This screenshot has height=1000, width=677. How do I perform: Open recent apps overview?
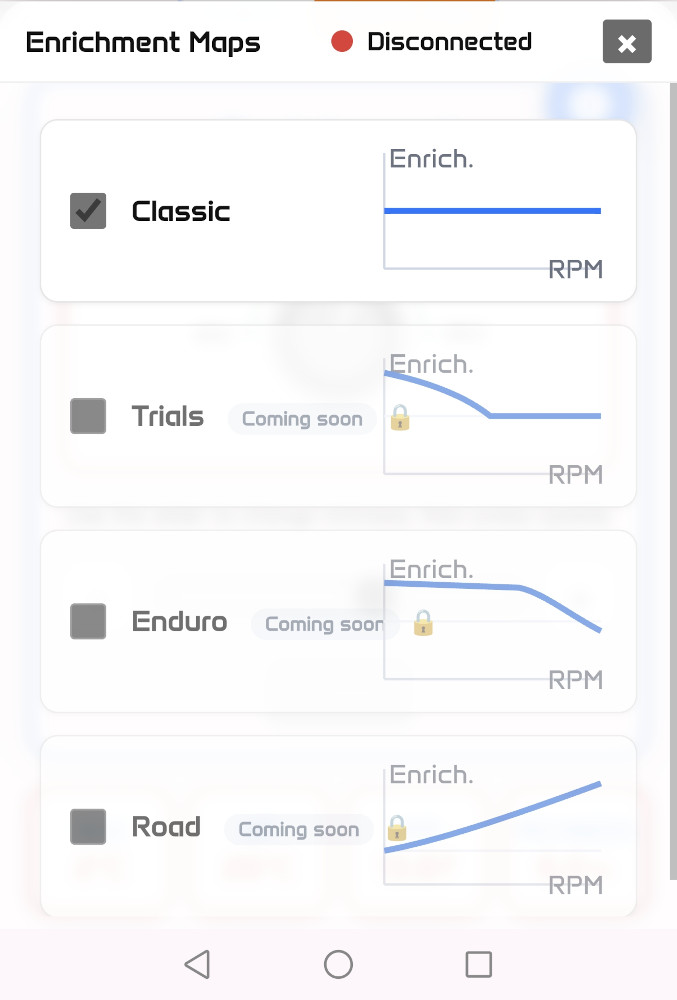pyautogui.click(x=479, y=964)
